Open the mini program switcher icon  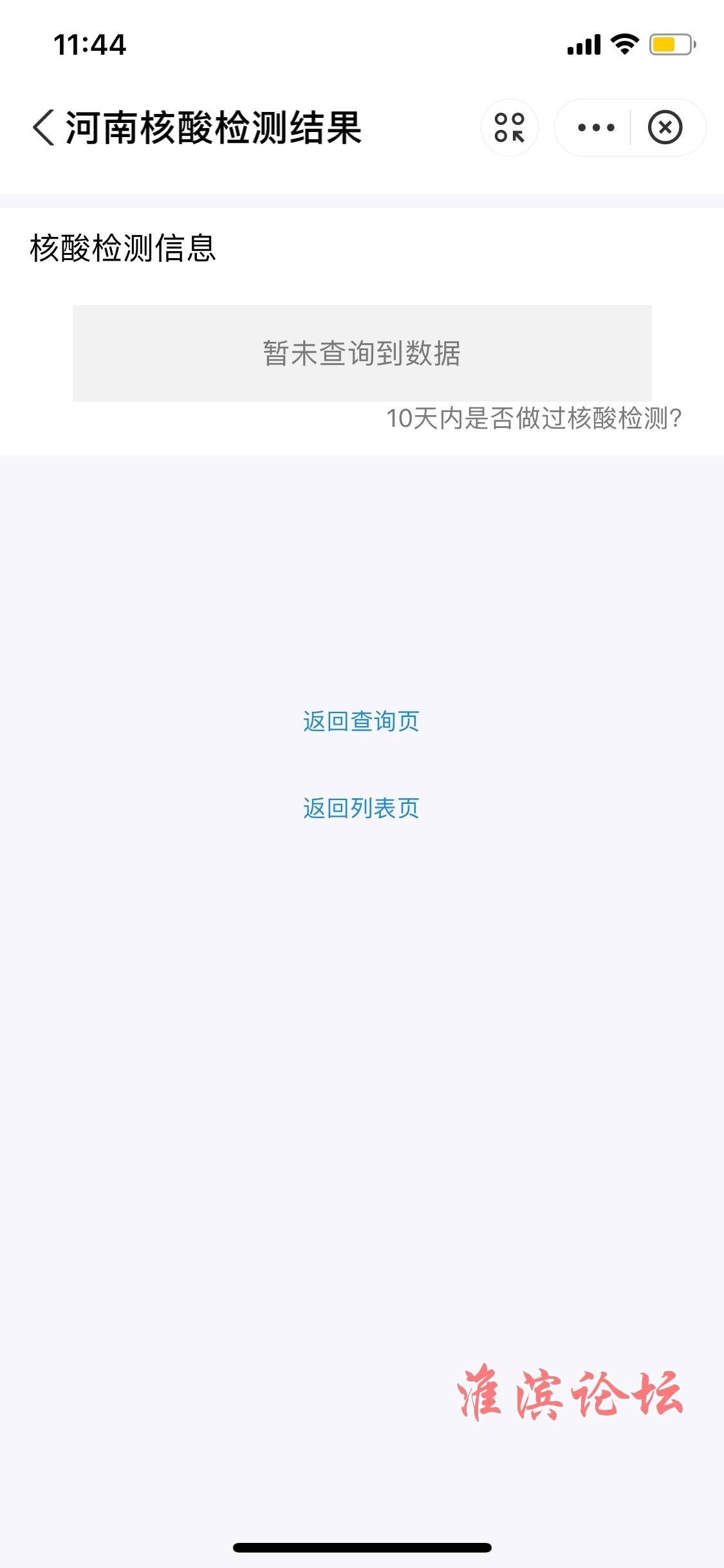[x=510, y=127]
